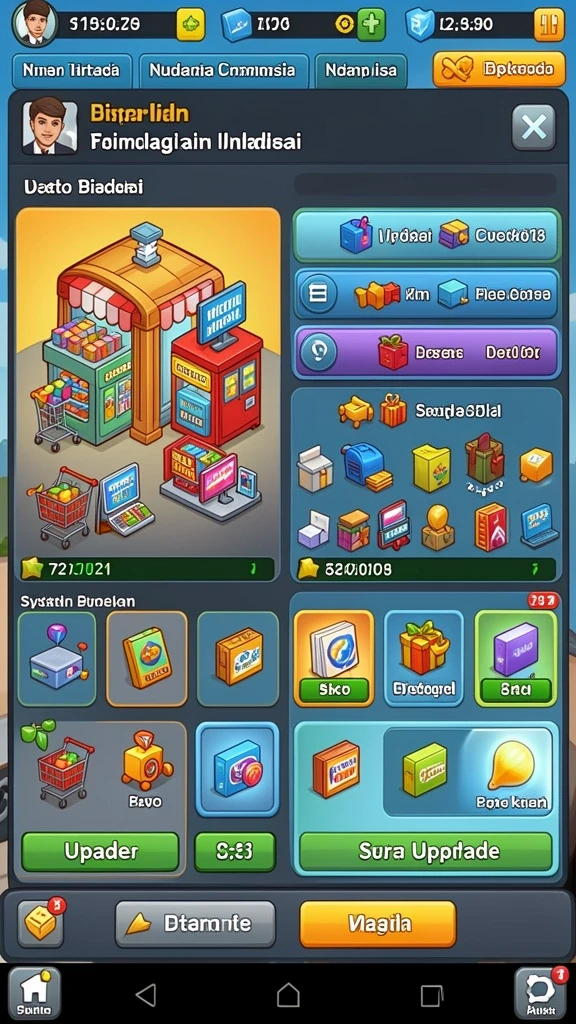
Task: Tap the green plus icon in the top bar
Action: click(x=370, y=25)
